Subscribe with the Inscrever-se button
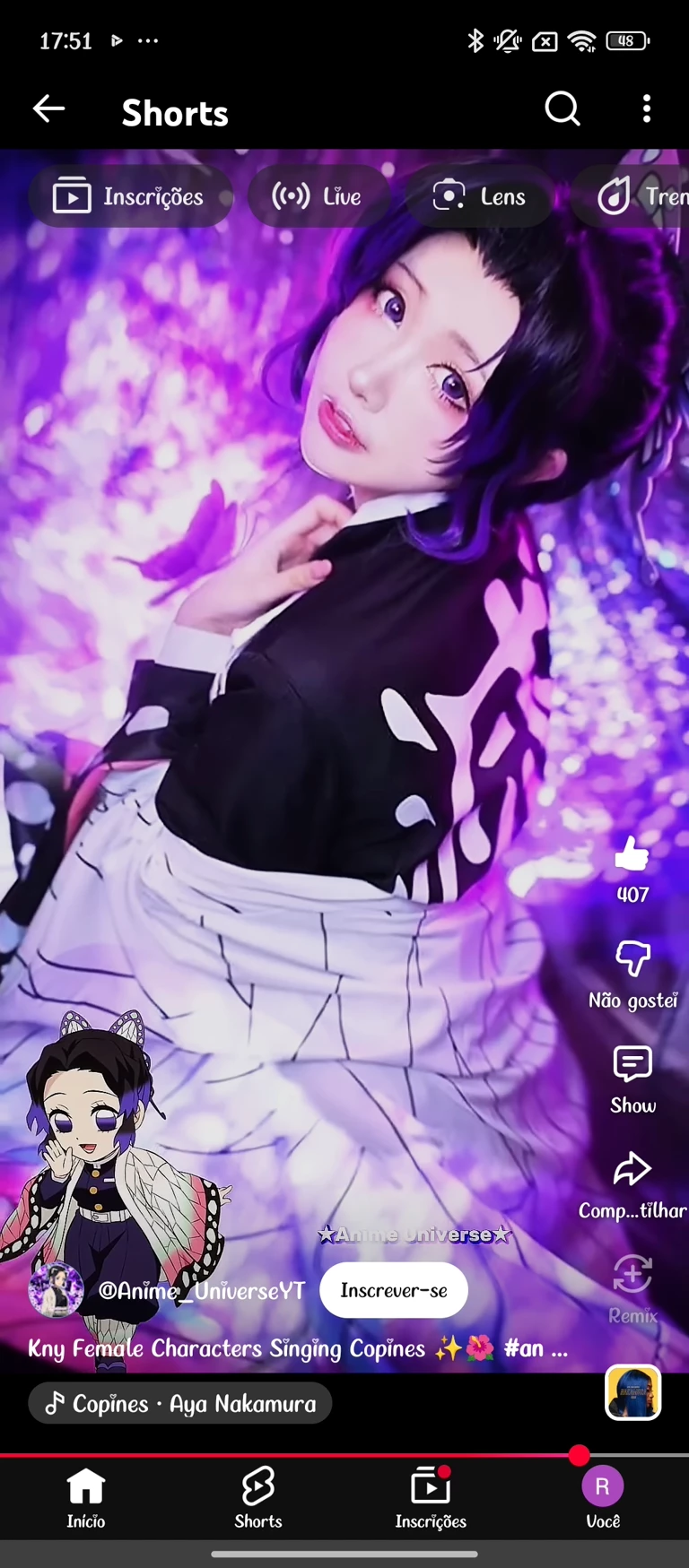The width and height of the screenshot is (689, 1568). pyautogui.click(x=393, y=1290)
